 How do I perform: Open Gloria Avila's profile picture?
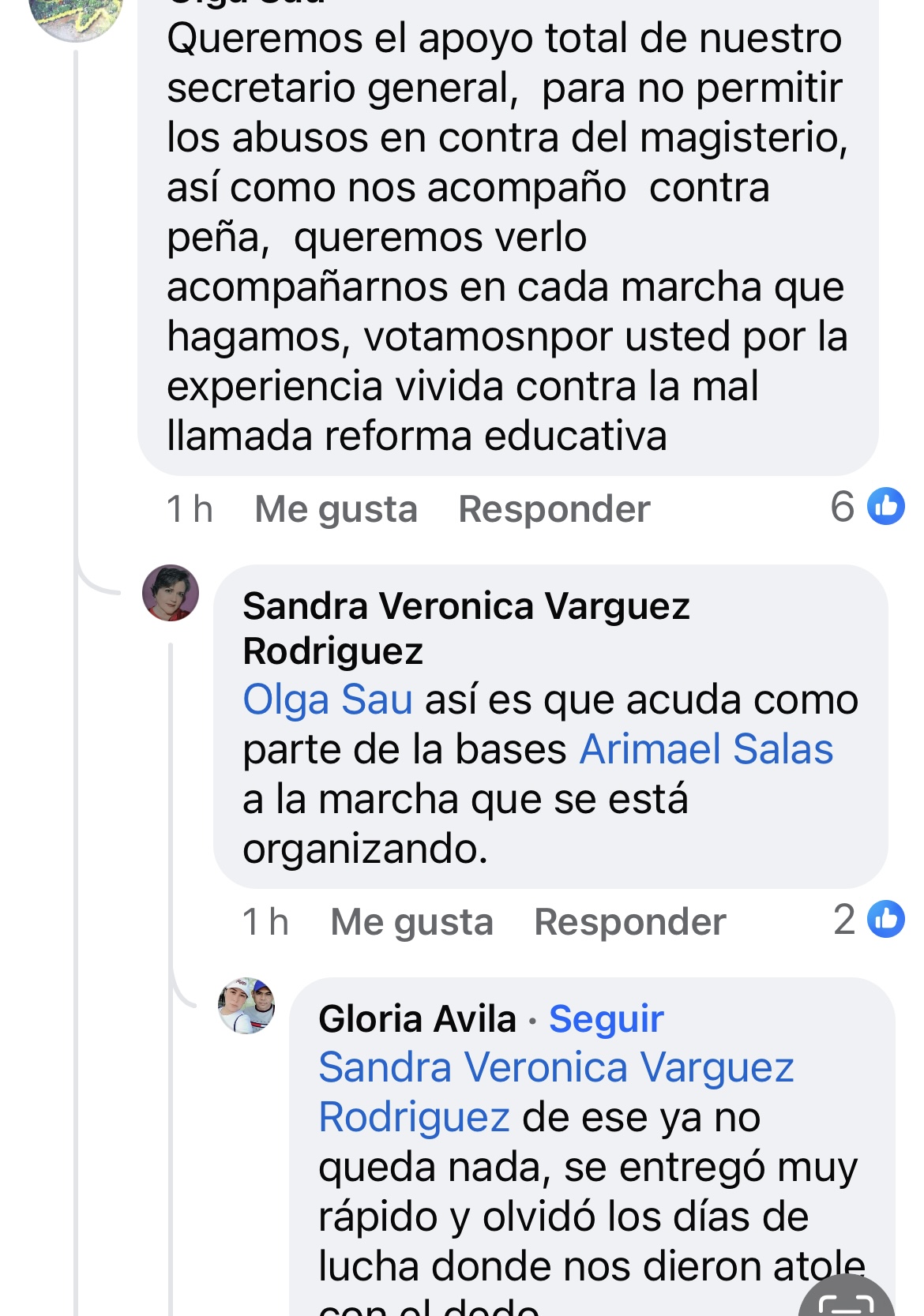pyautogui.click(x=246, y=1005)
